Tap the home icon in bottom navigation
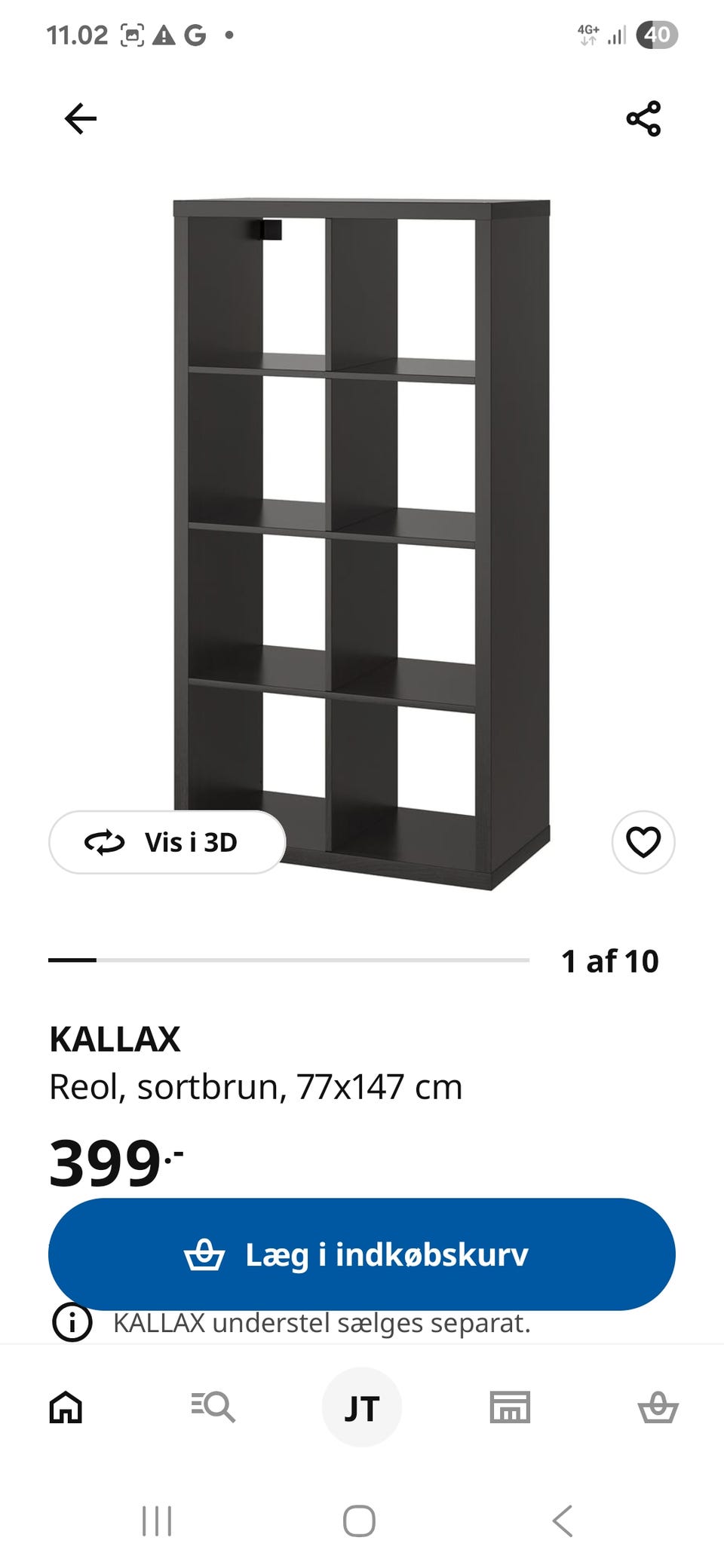 pos(66,1407)
